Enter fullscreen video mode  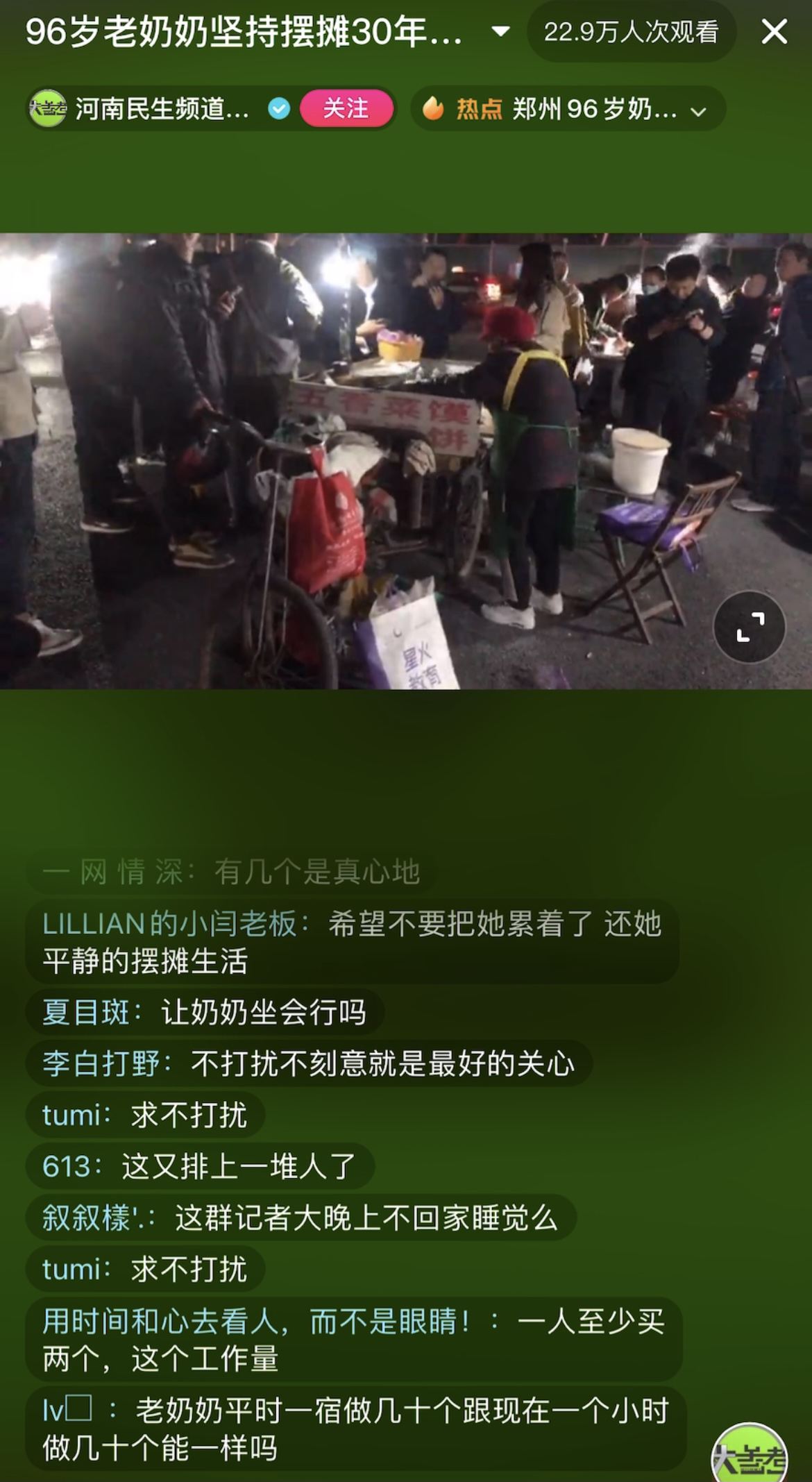pyautogui.click(x=749, y=627)
